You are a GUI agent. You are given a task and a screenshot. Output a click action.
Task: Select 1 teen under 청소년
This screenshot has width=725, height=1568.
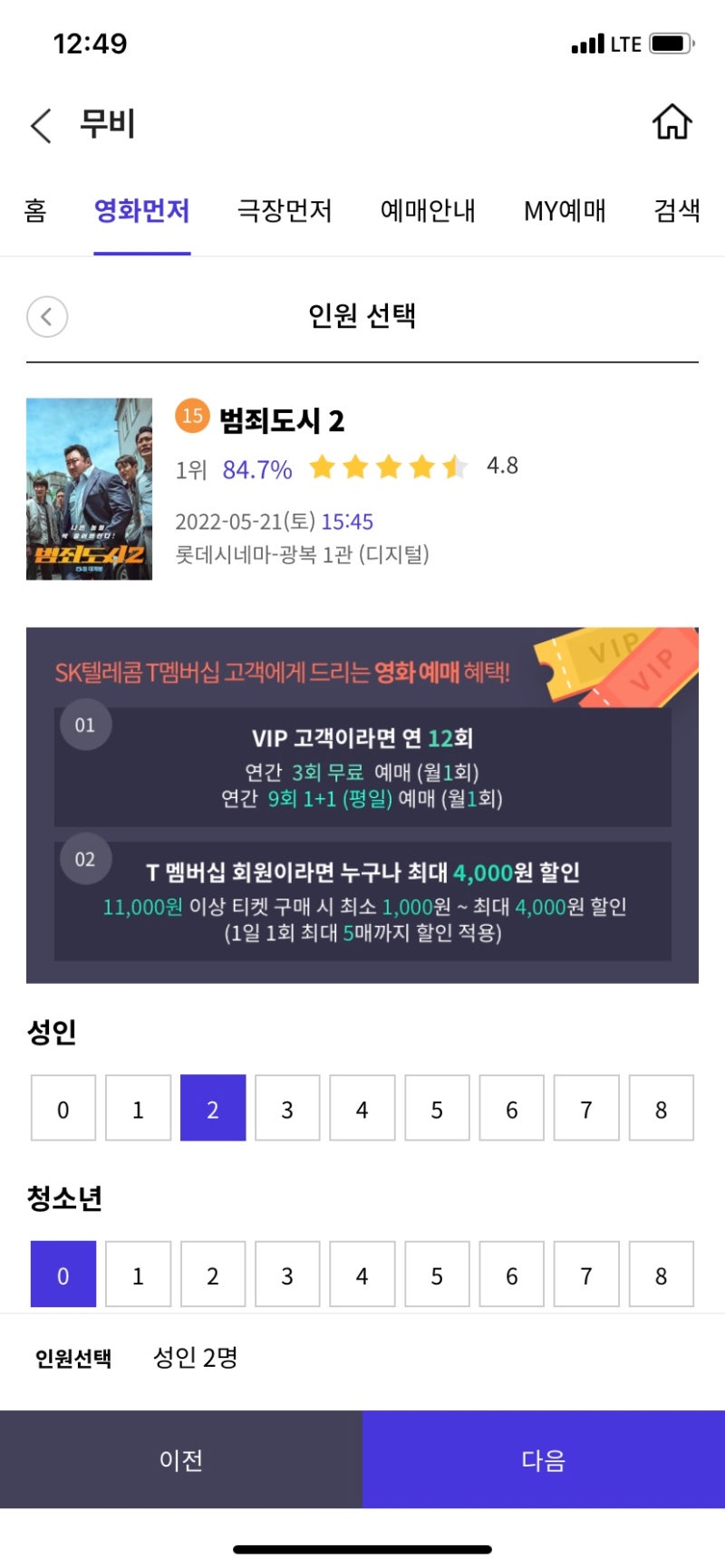[138, 1275]
